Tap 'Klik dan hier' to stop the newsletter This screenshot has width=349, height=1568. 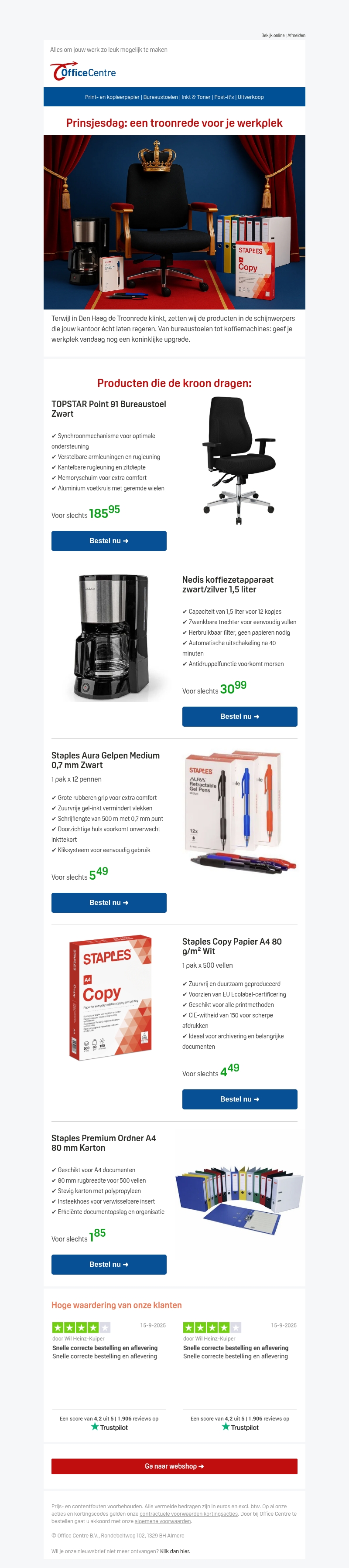[x=175, y=1551]
